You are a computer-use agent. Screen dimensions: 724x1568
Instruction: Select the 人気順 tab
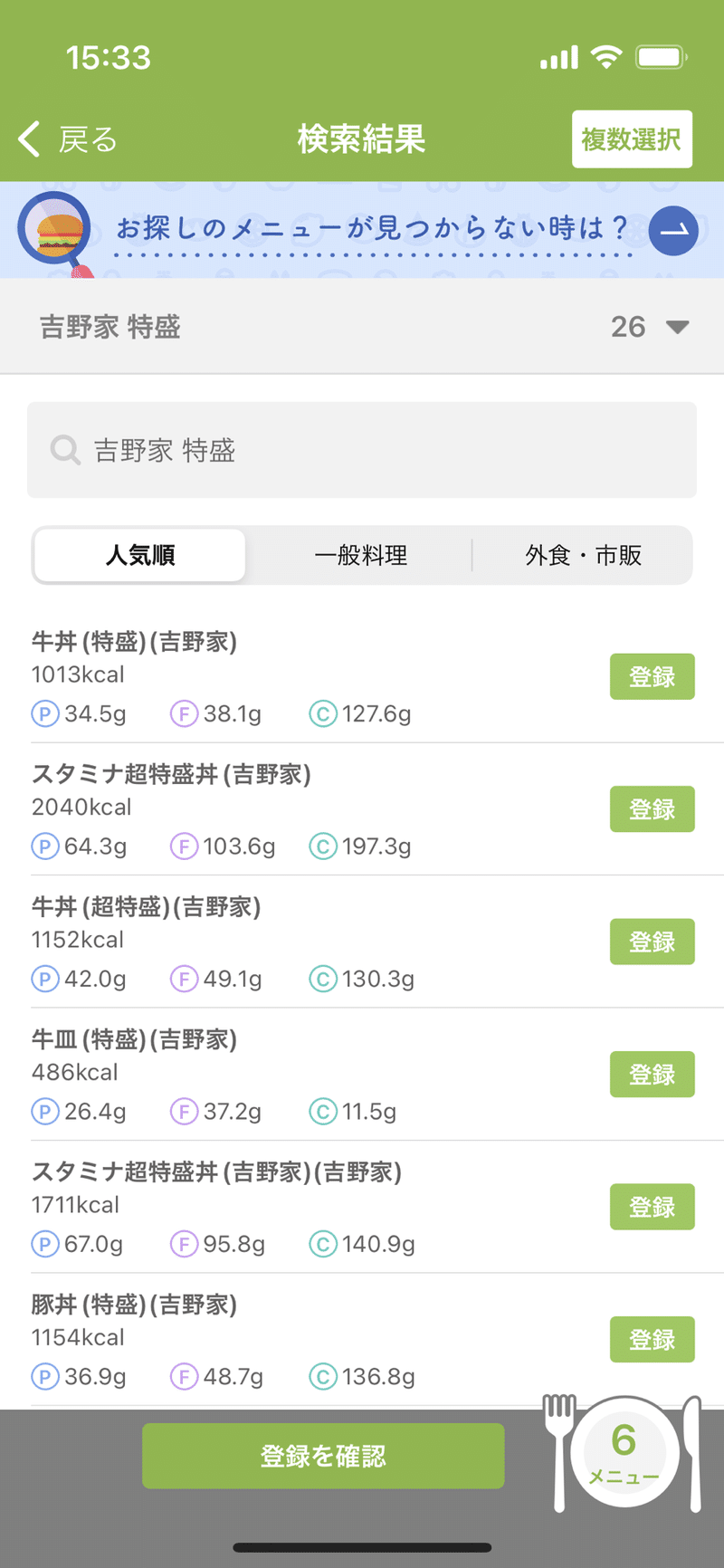140,555
